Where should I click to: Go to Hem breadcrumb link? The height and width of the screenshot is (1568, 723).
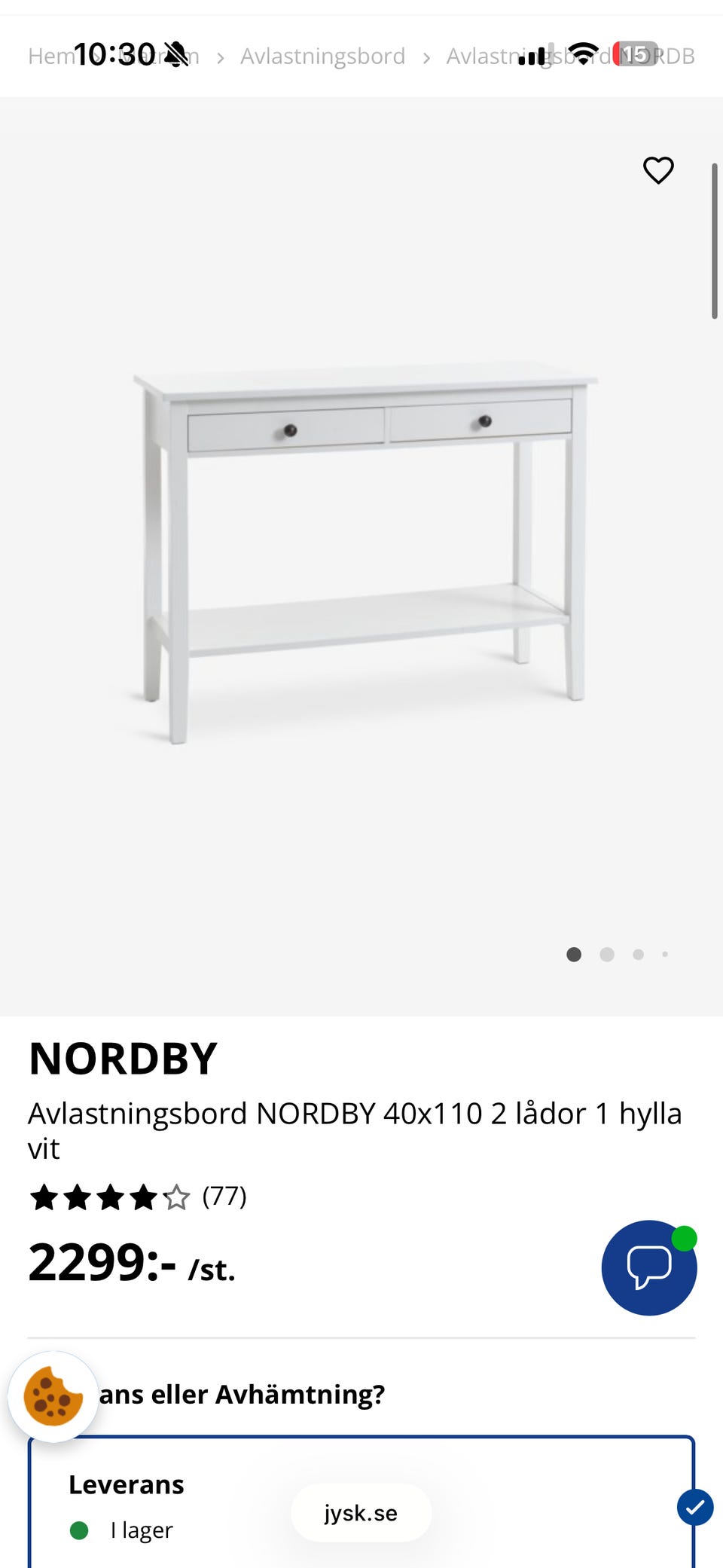tap(47, 57)
